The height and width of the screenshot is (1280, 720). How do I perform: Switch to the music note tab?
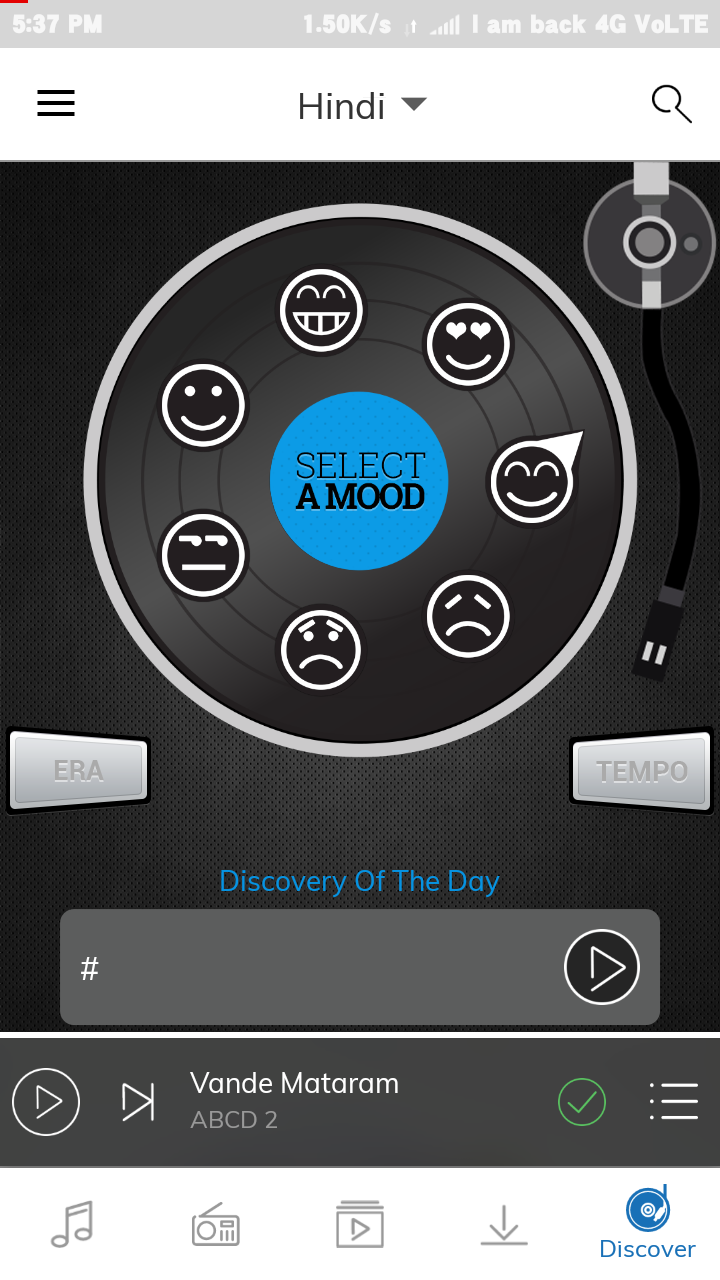pos(72,1224)
